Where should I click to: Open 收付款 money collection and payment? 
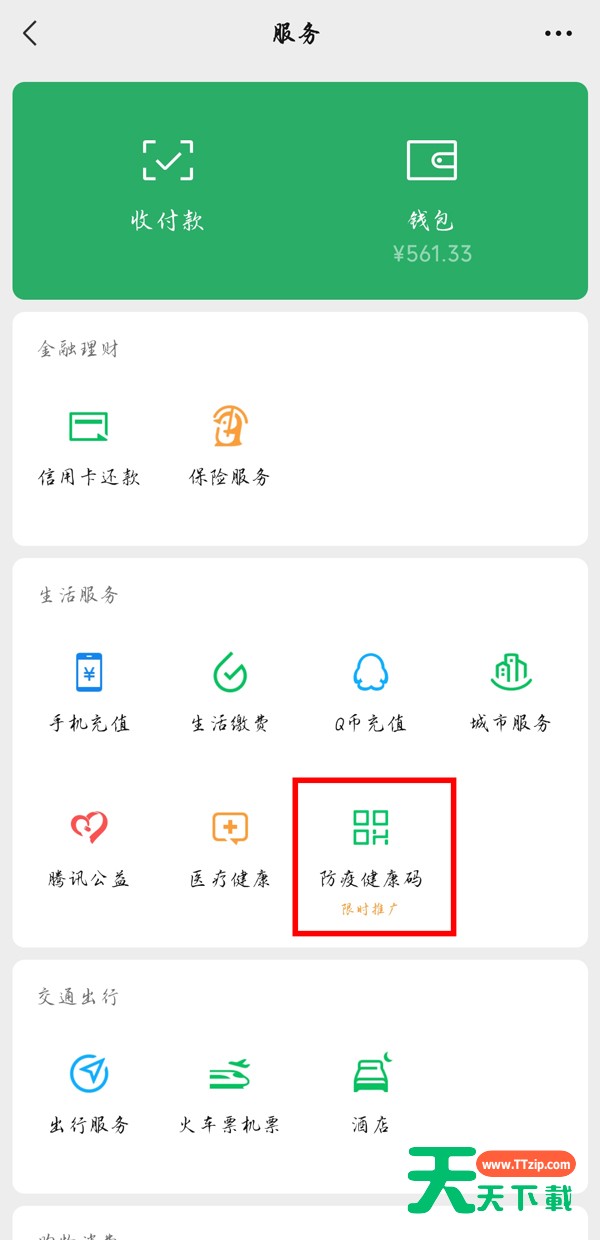167,185
